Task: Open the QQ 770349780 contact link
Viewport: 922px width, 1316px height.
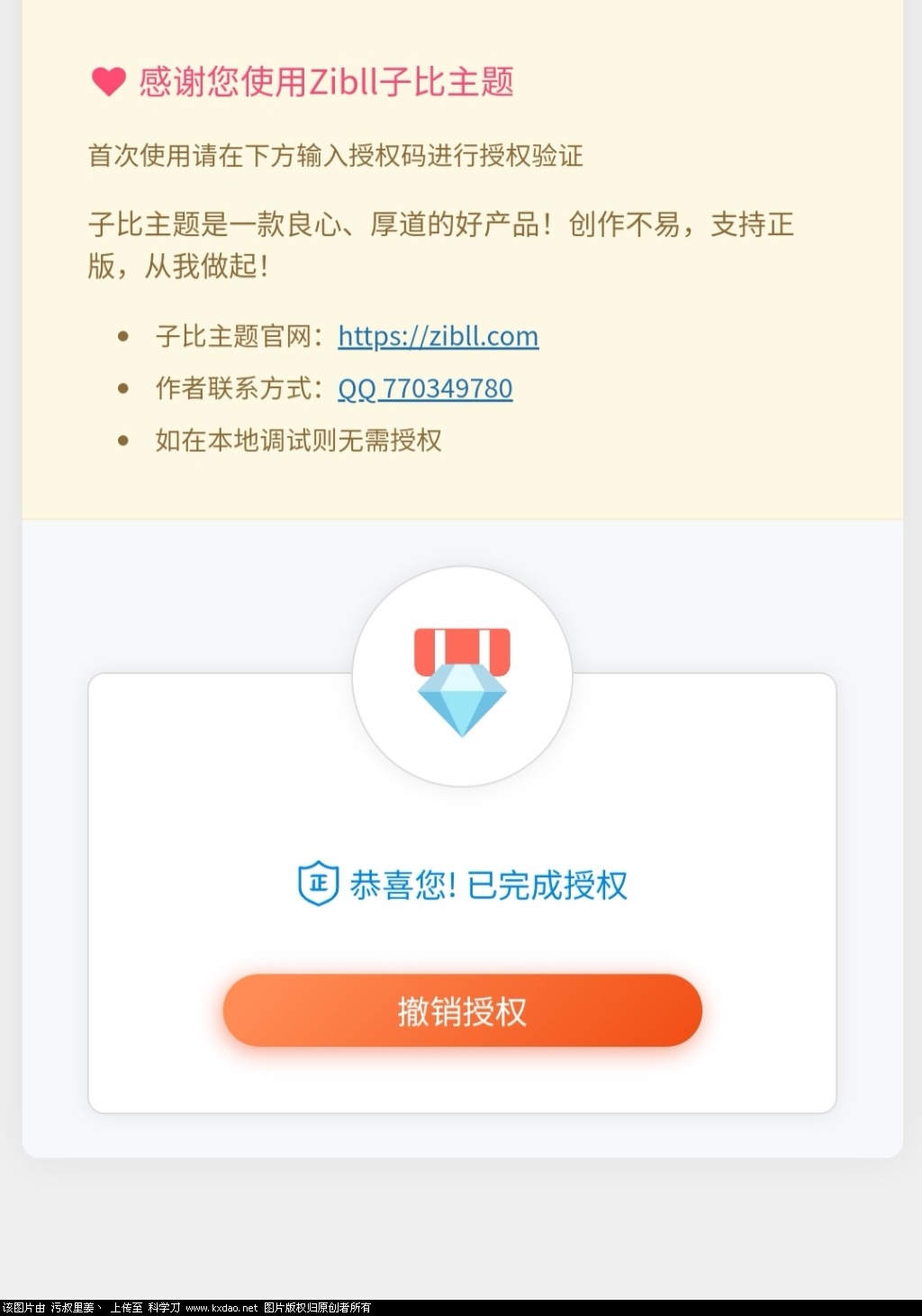Action: point(425,389)
